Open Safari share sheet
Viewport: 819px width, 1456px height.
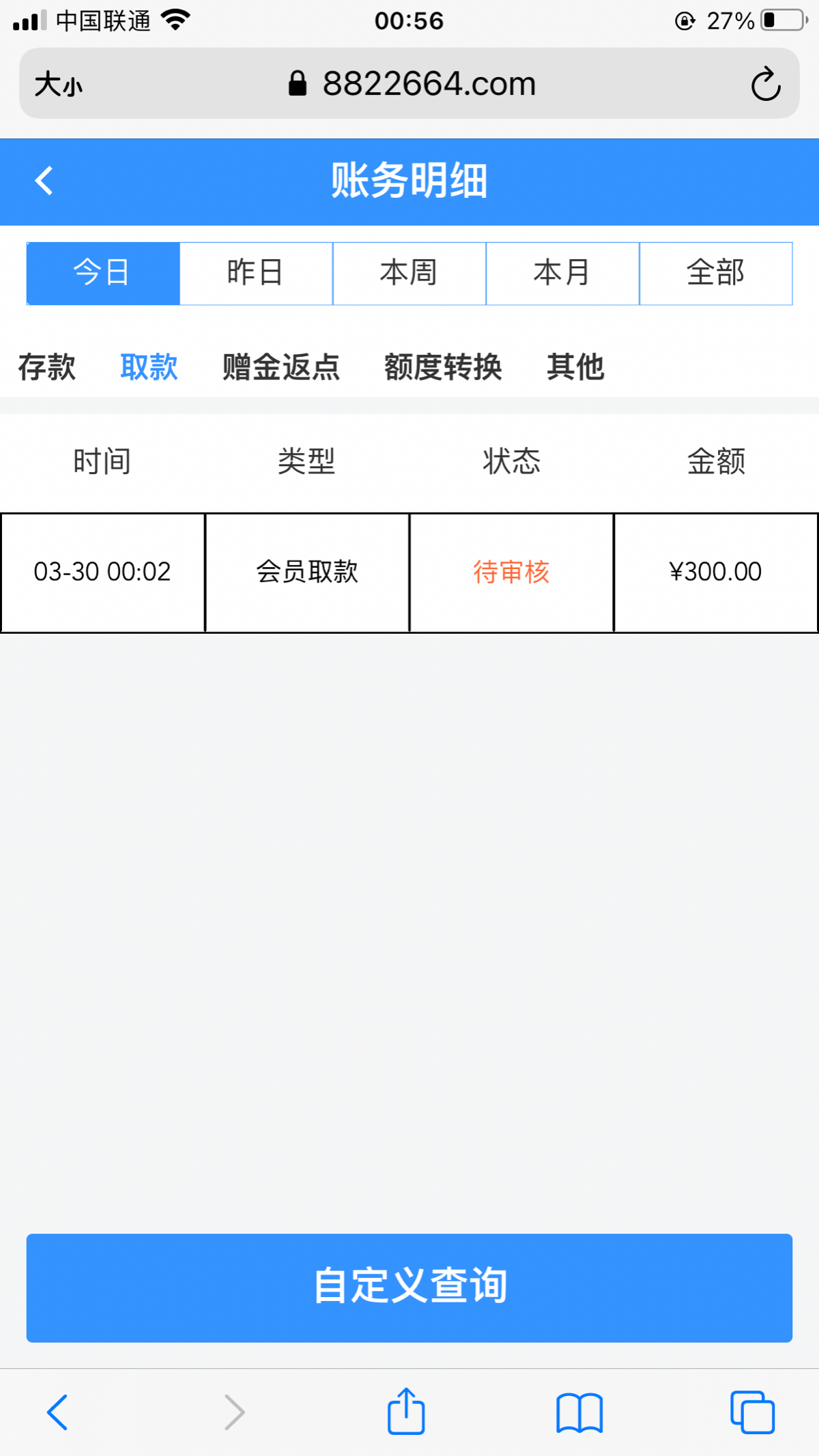[x=406, y=1411]
